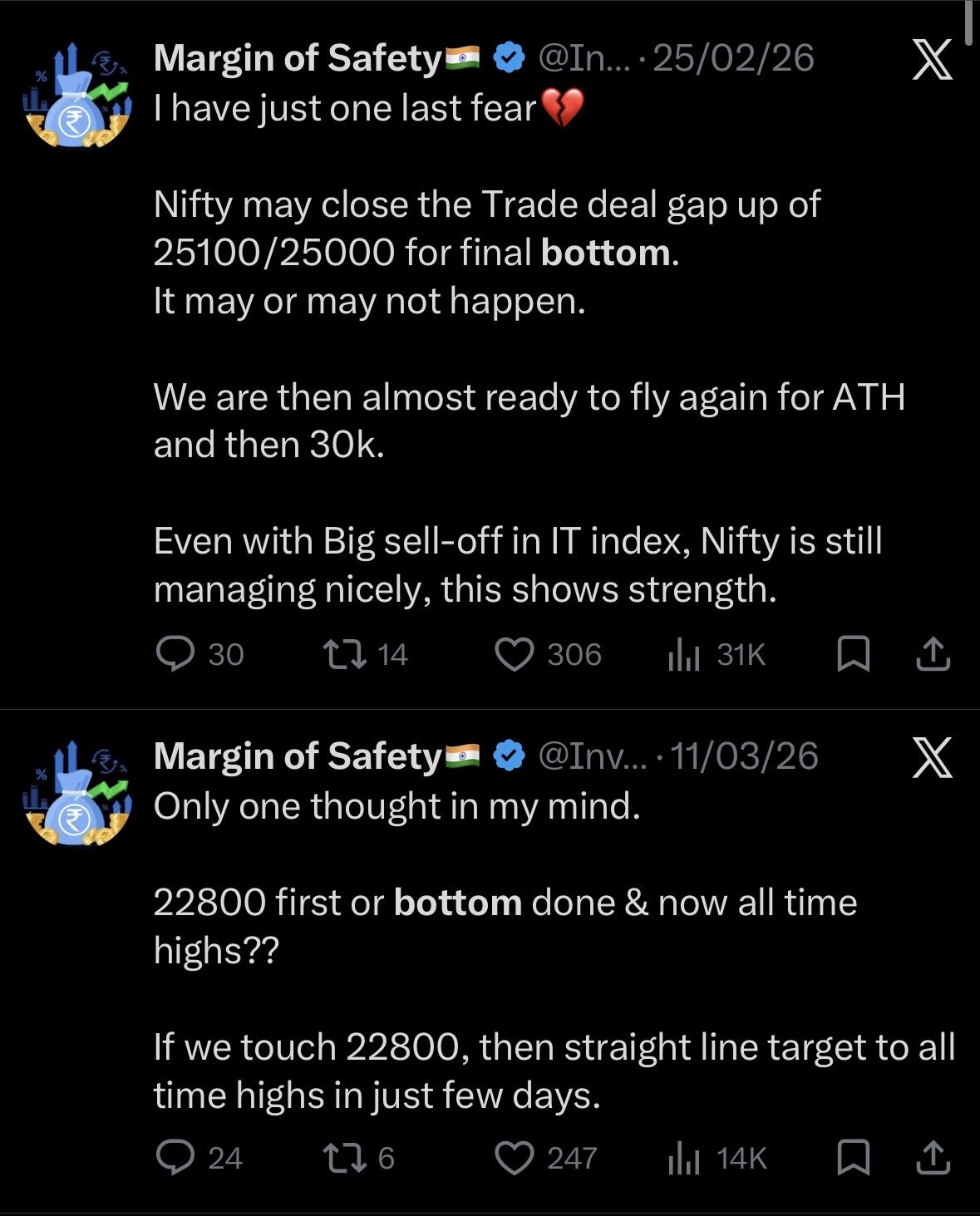Like the tweet with 247 likes
The height and width of the screenshot is (1216, 980).
pos(515,1157)
